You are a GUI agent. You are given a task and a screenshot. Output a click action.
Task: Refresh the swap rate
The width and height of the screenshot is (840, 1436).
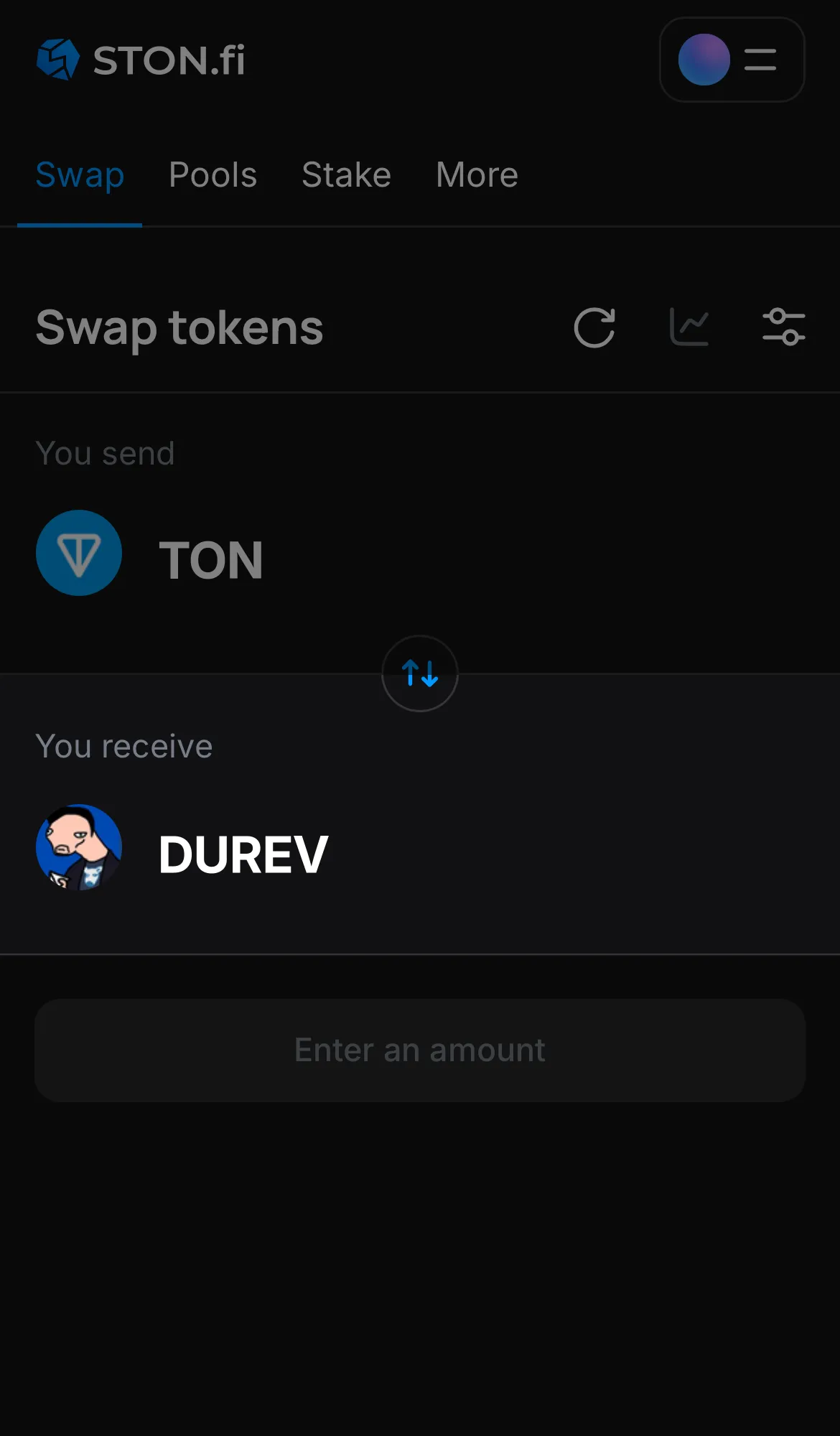pos(594,327)
